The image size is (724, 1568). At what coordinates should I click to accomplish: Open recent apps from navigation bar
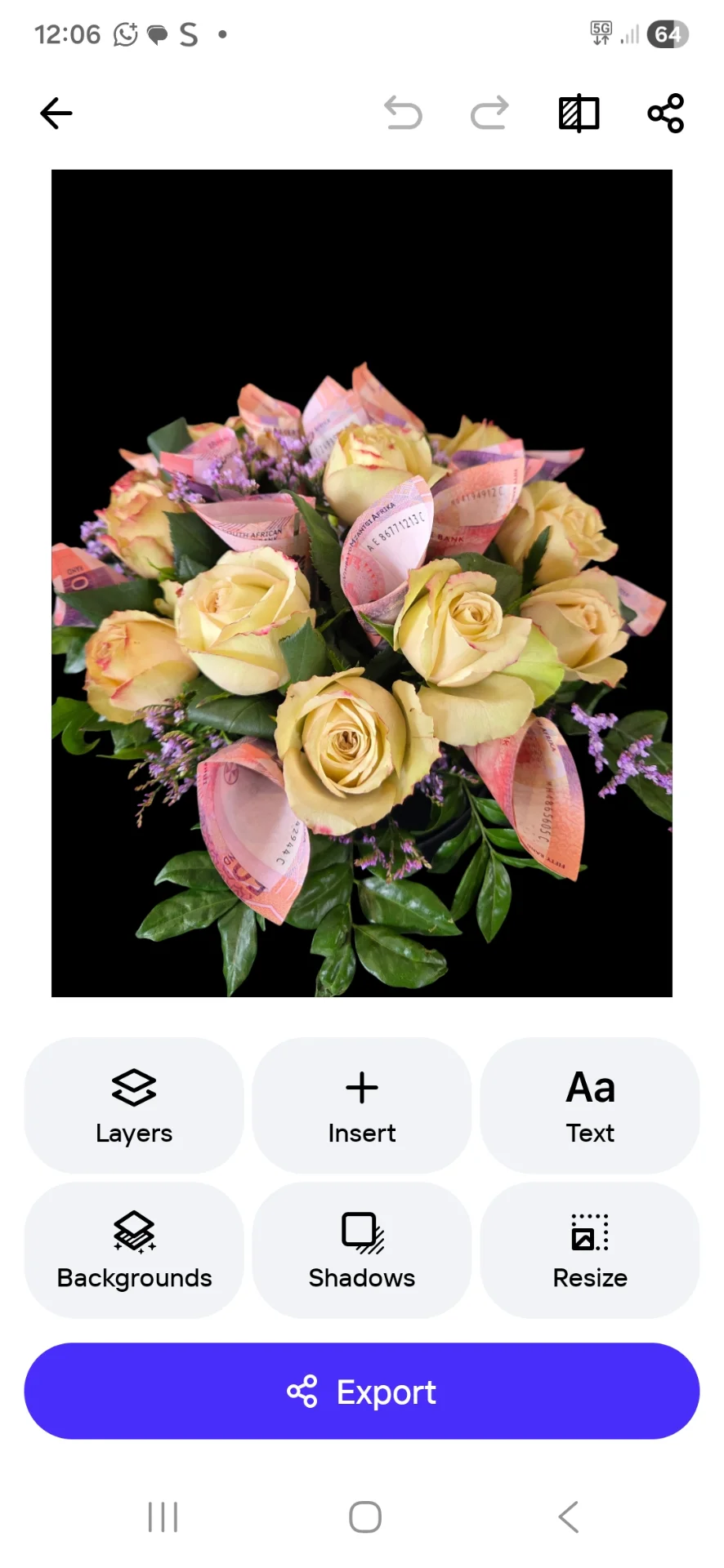163,1517
